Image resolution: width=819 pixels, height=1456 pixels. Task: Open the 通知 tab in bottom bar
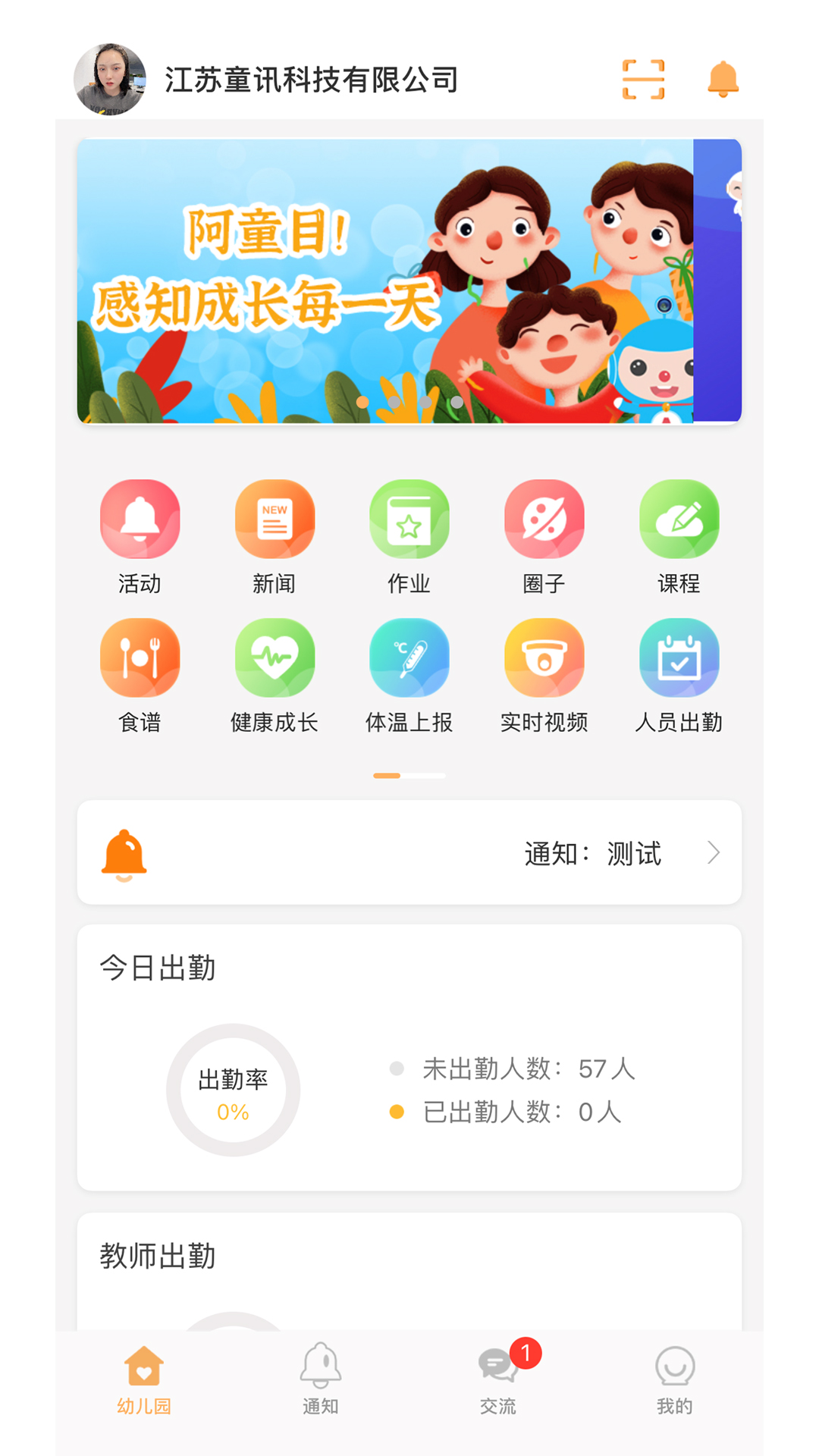[x=321, y=1382]
